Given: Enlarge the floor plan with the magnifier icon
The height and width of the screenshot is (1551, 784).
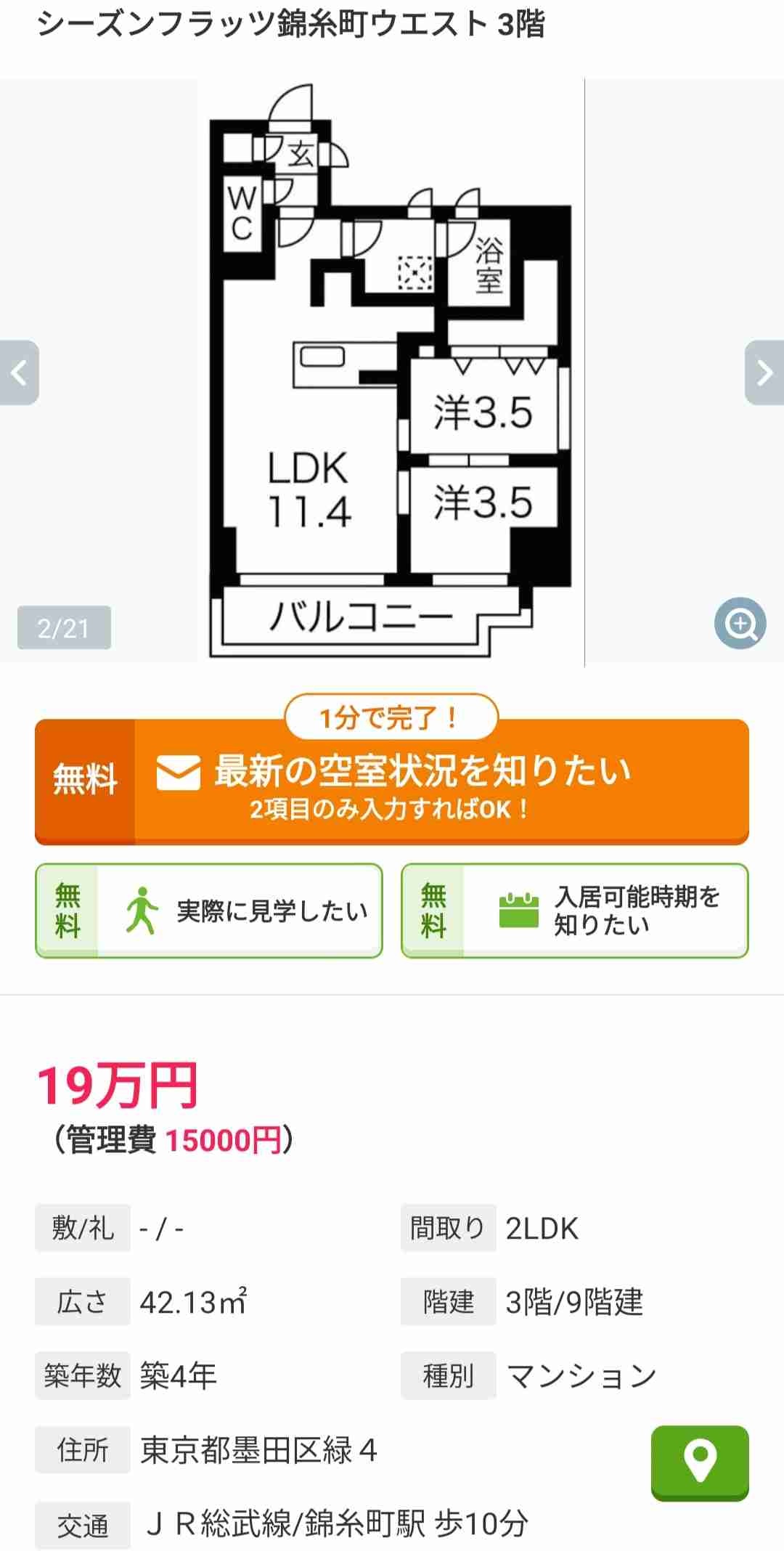Looking at the screenshot, I should [x=740, y=623].
